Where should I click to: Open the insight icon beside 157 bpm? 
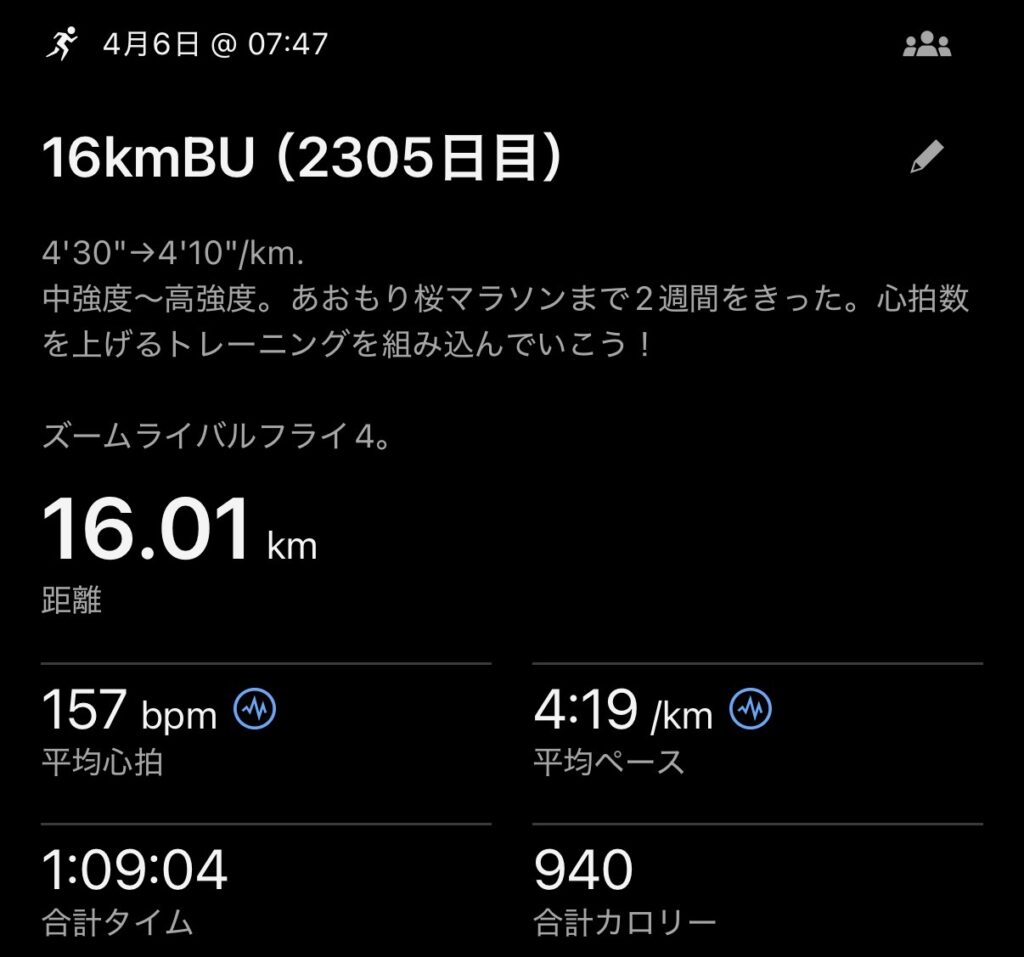click(255, 710)
